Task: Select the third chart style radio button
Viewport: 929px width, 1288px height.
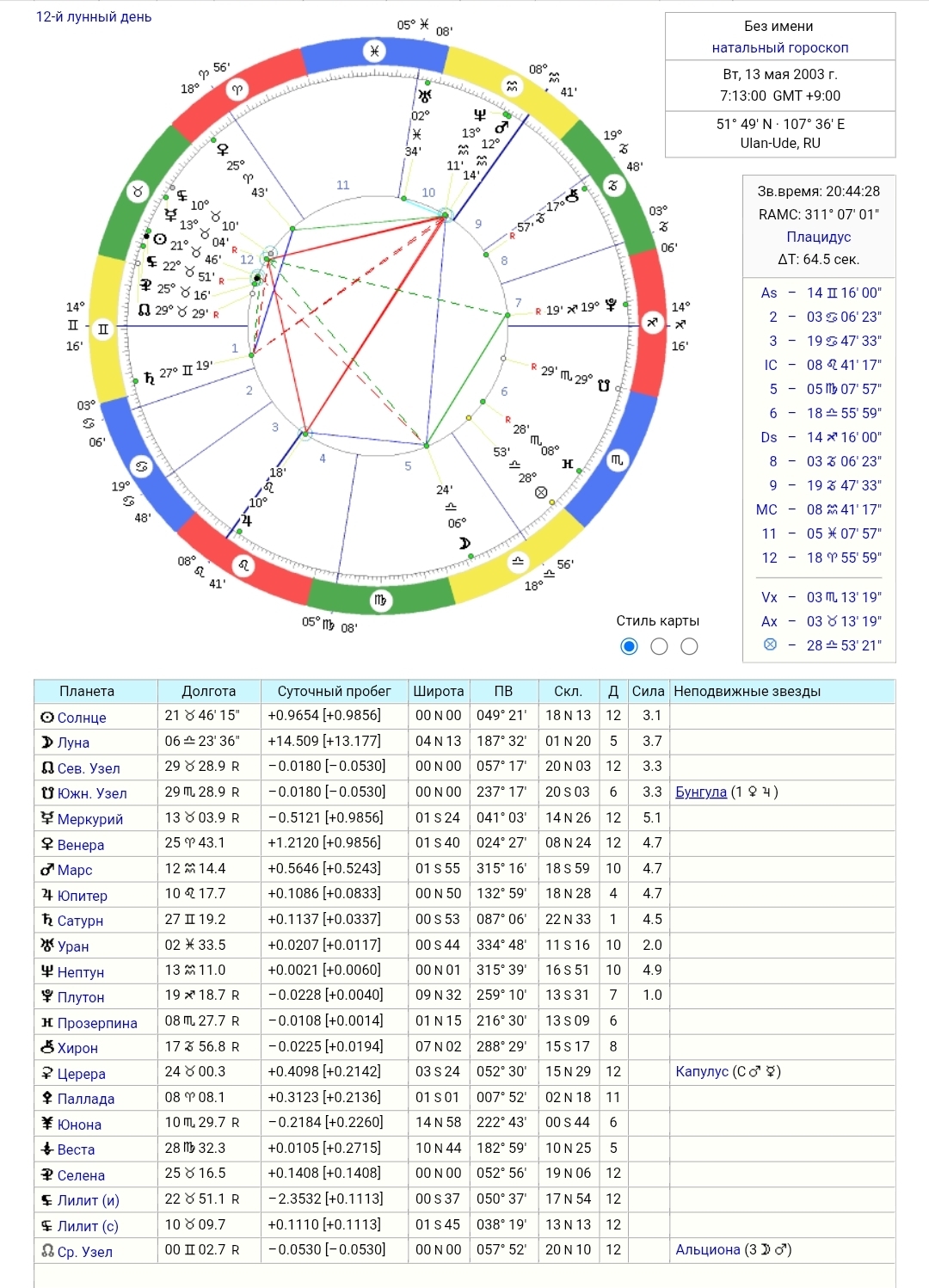Action: 689,646
